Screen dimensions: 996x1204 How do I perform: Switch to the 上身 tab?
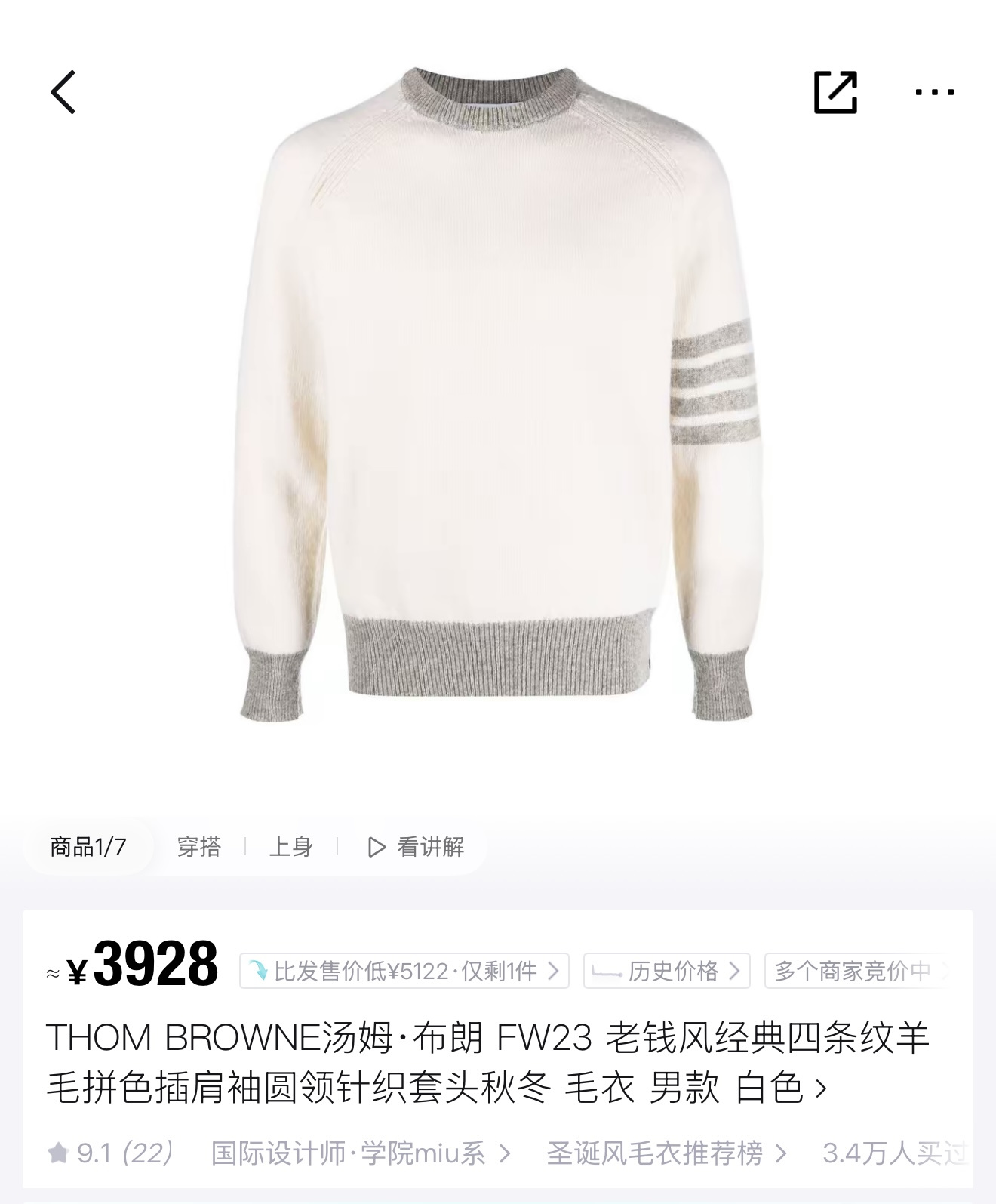coord(291,847)
